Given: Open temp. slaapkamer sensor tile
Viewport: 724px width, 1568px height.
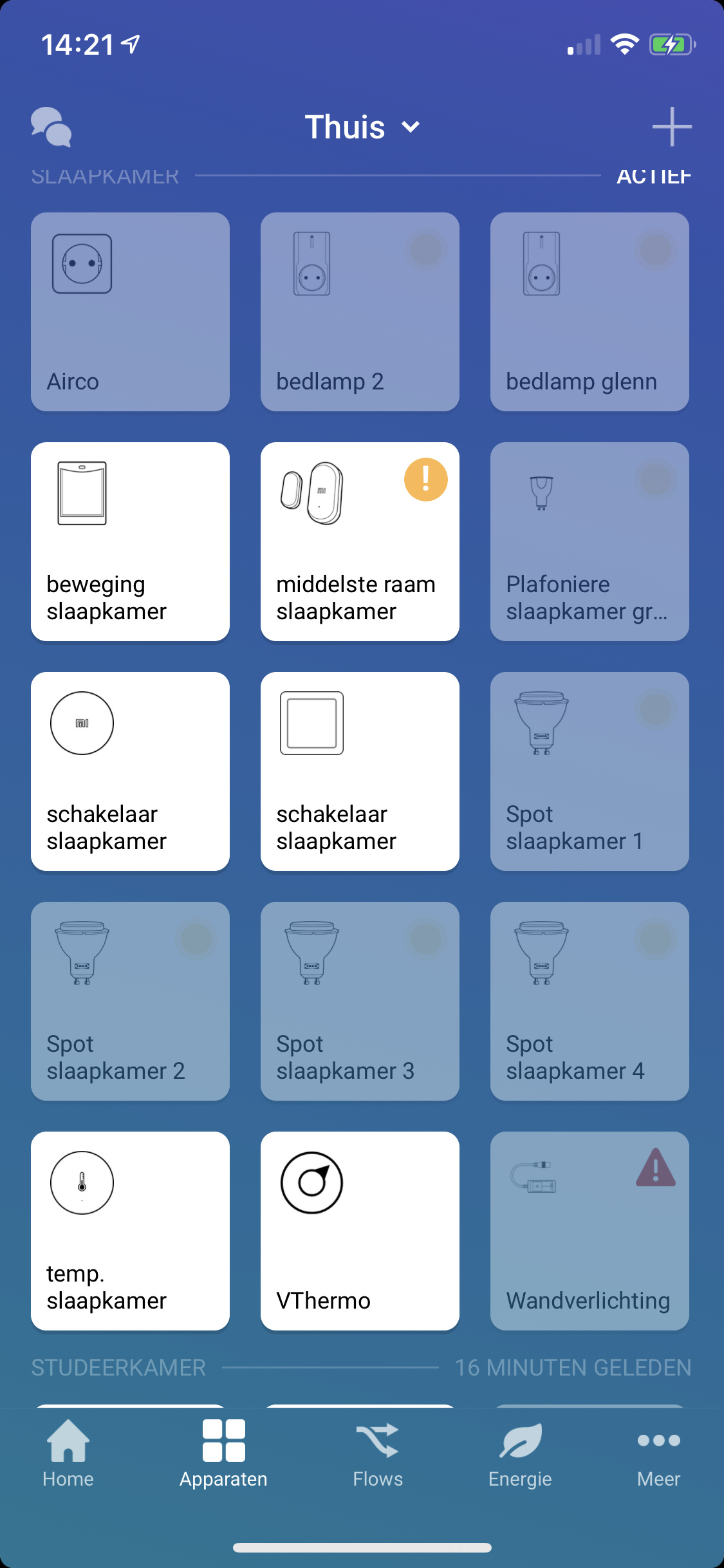Looking at the screenshot, I should [x=130, y=1231].
